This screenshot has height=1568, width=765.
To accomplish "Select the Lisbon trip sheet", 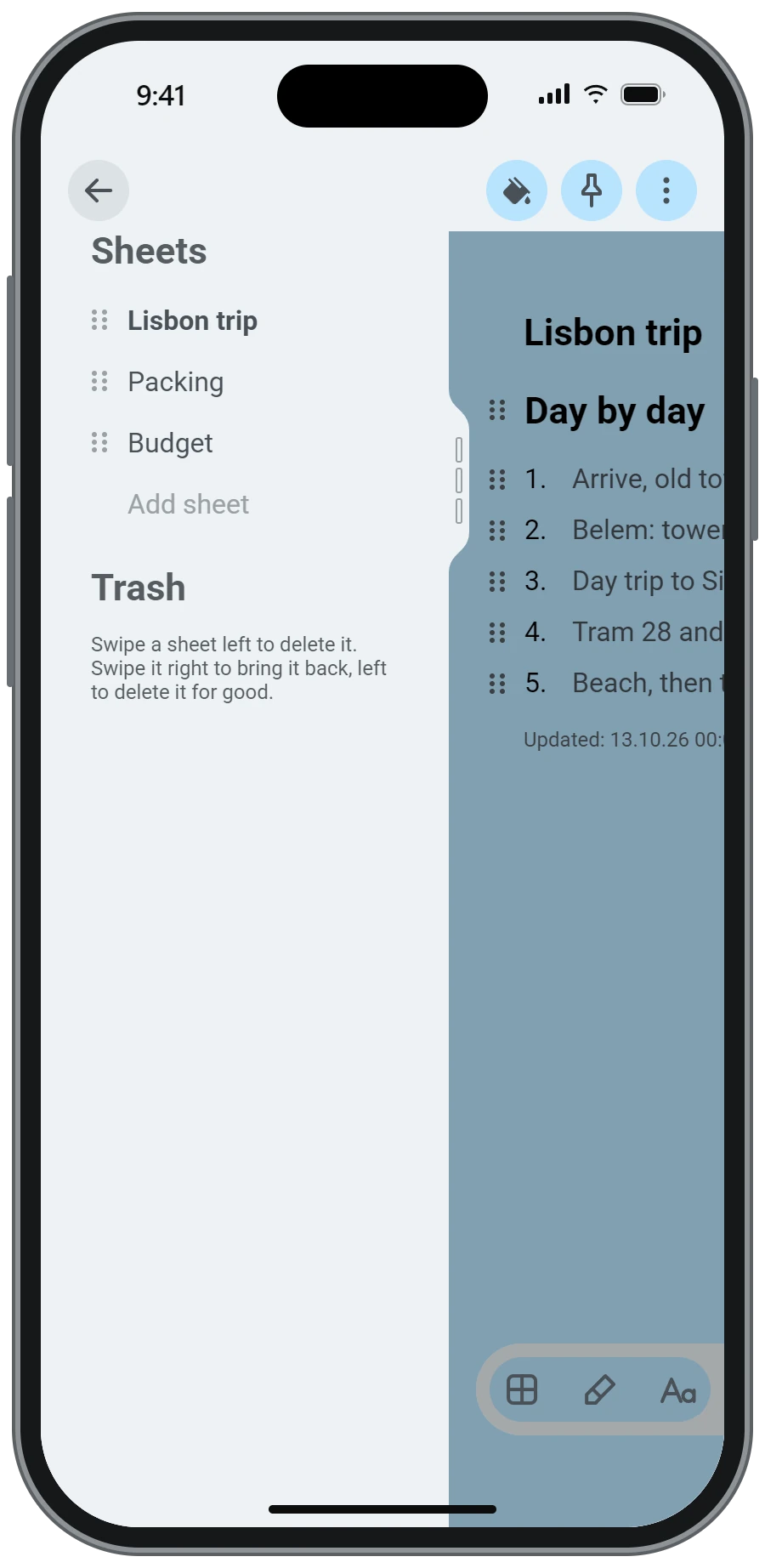I will (x=193, y=321).
